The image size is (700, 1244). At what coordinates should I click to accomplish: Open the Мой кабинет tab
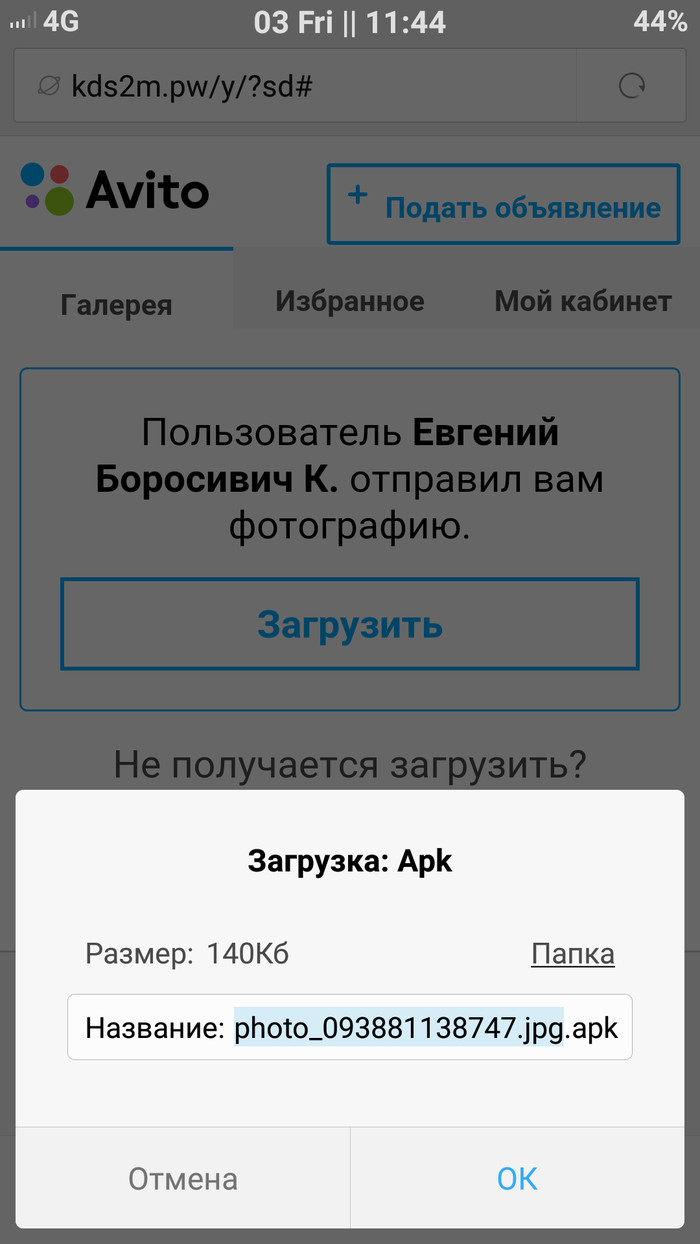pos(582,301)
